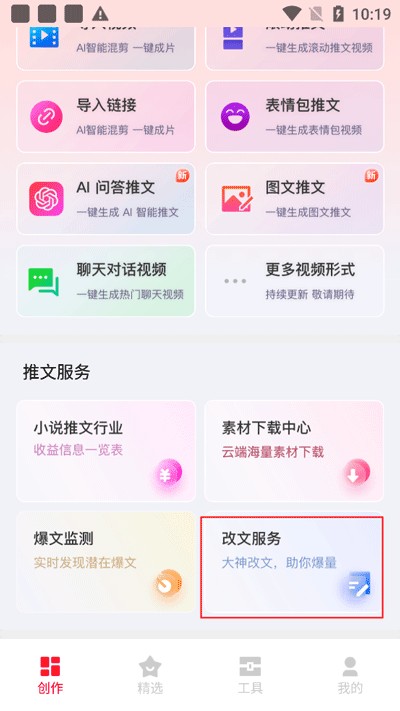
Task: Select the AI 问答推文 card
Action: (x=106, y=199)
